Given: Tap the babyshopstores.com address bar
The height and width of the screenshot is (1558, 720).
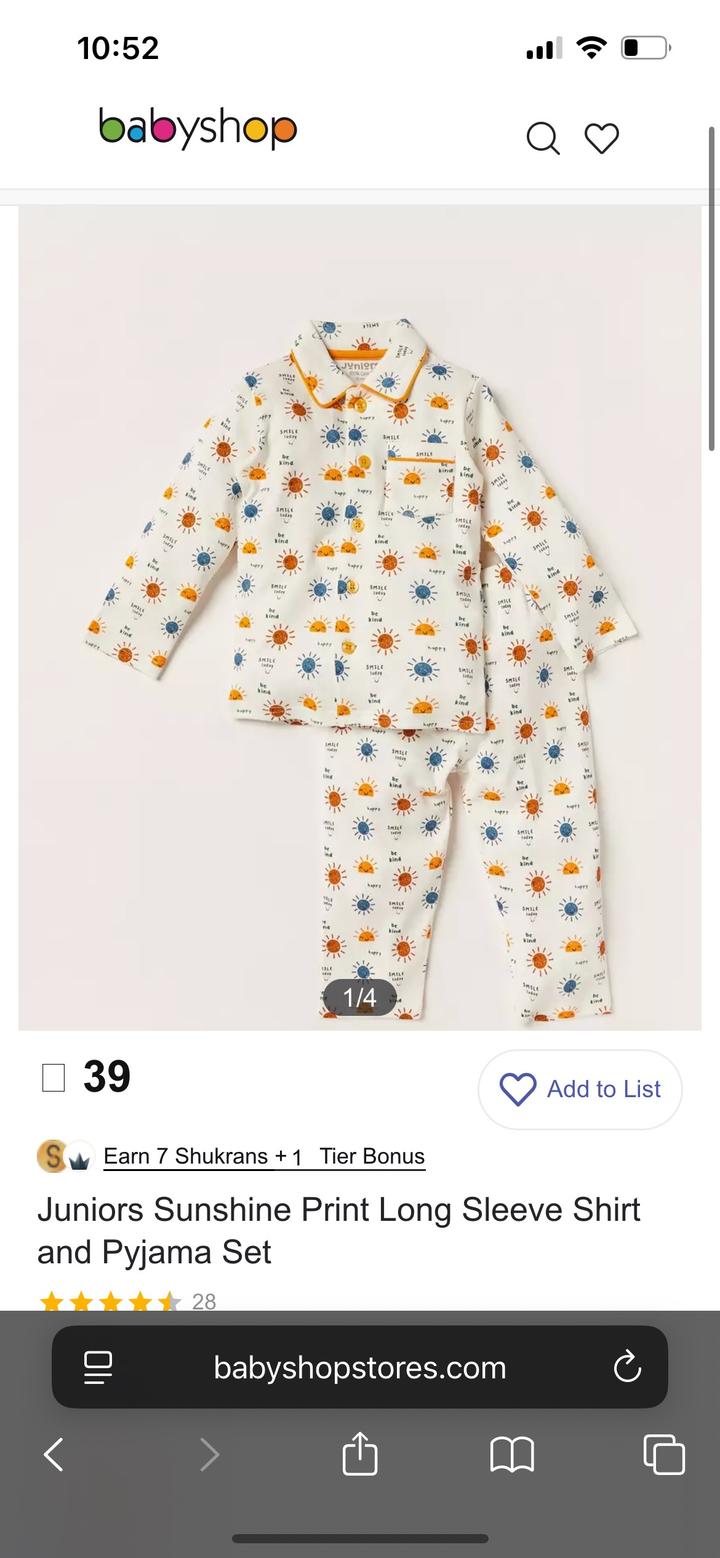Looking at the screenshot, I should pyautogui.click(x=360, y=1367).
